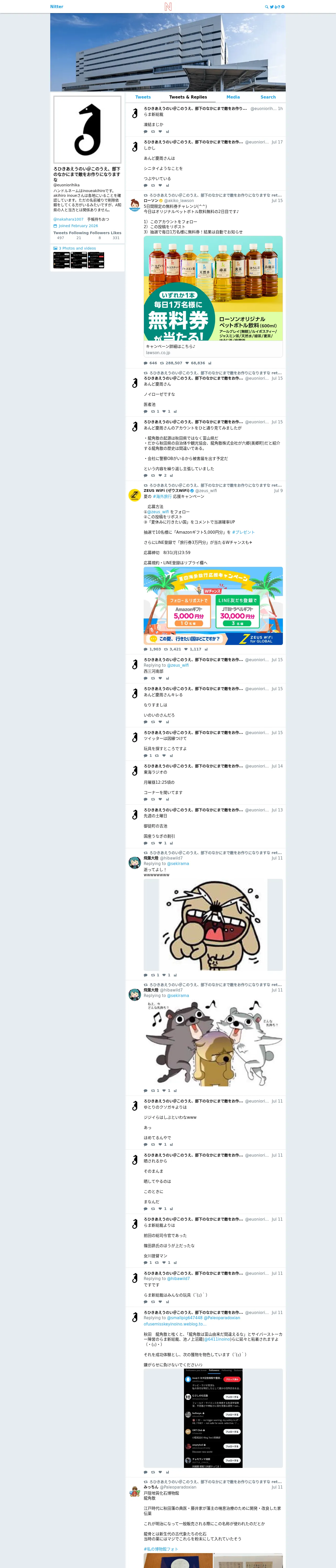Open the profile banner building photo
This screenshot has width=336, height=1568.
click(168, 52)
